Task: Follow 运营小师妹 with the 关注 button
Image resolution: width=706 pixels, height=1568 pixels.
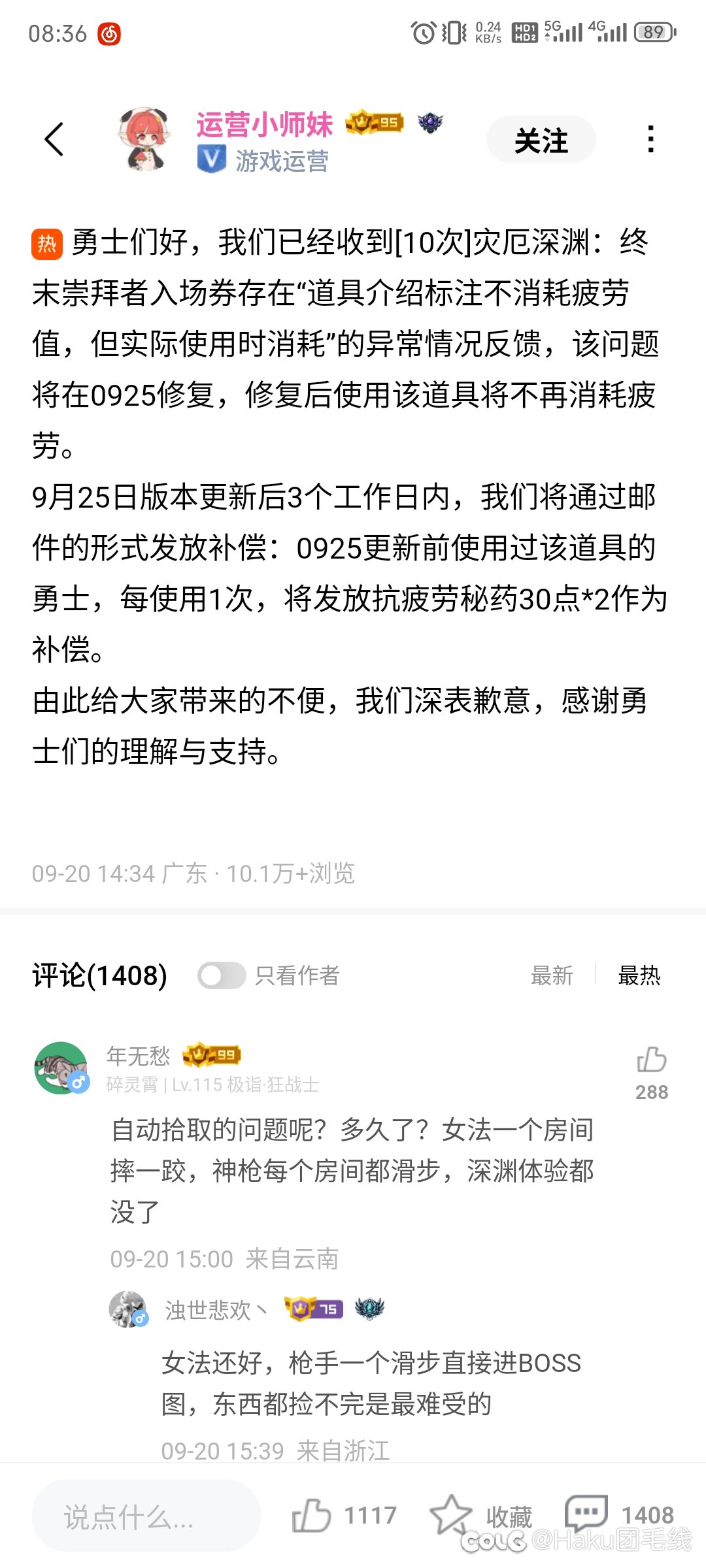Action: pos(541,140)
